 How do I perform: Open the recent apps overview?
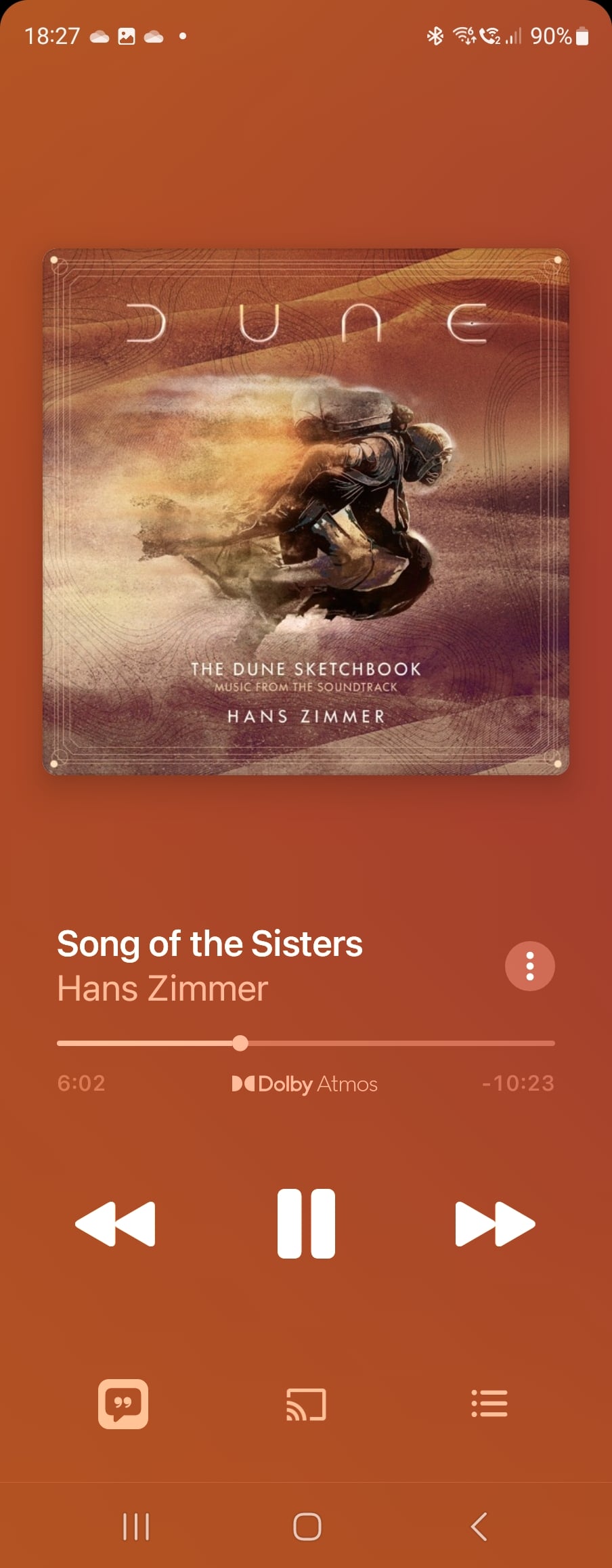coord(135,1527)
